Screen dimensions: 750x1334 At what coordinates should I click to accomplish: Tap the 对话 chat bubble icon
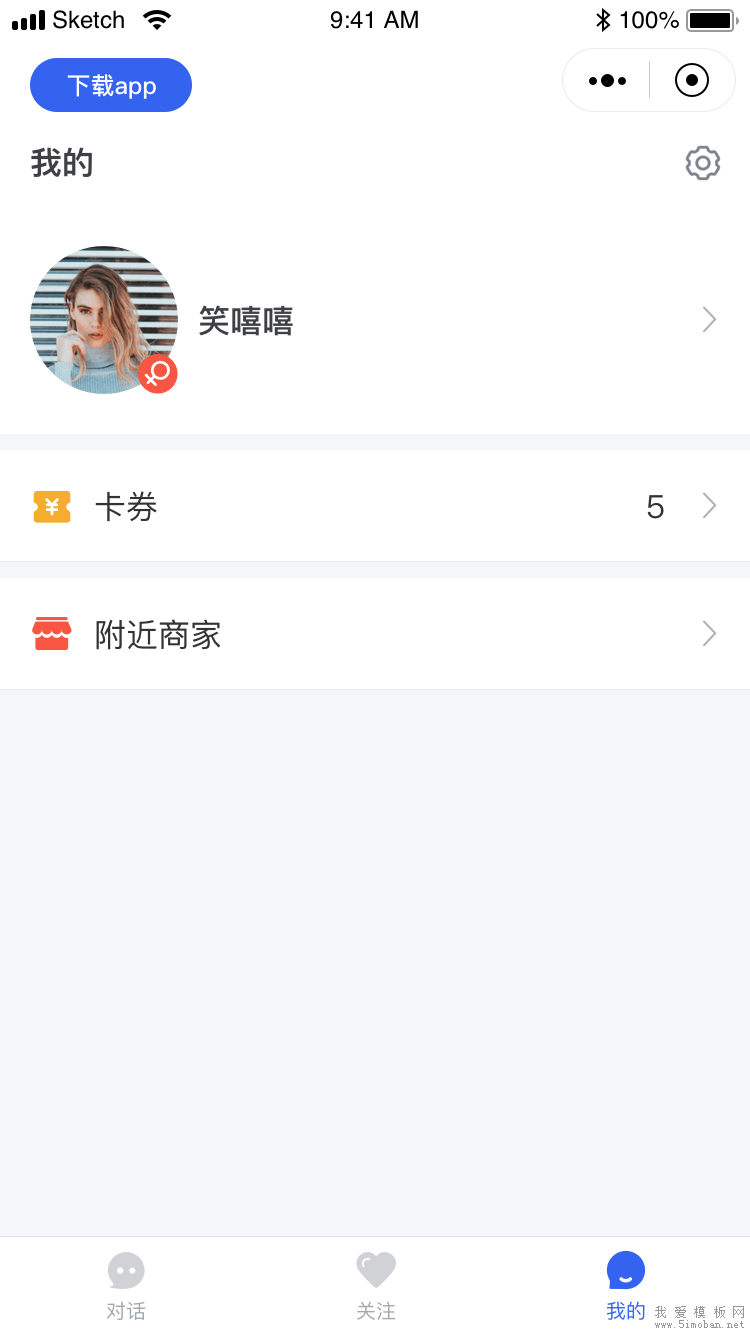pyautogui.click(x=126, y=1270)
